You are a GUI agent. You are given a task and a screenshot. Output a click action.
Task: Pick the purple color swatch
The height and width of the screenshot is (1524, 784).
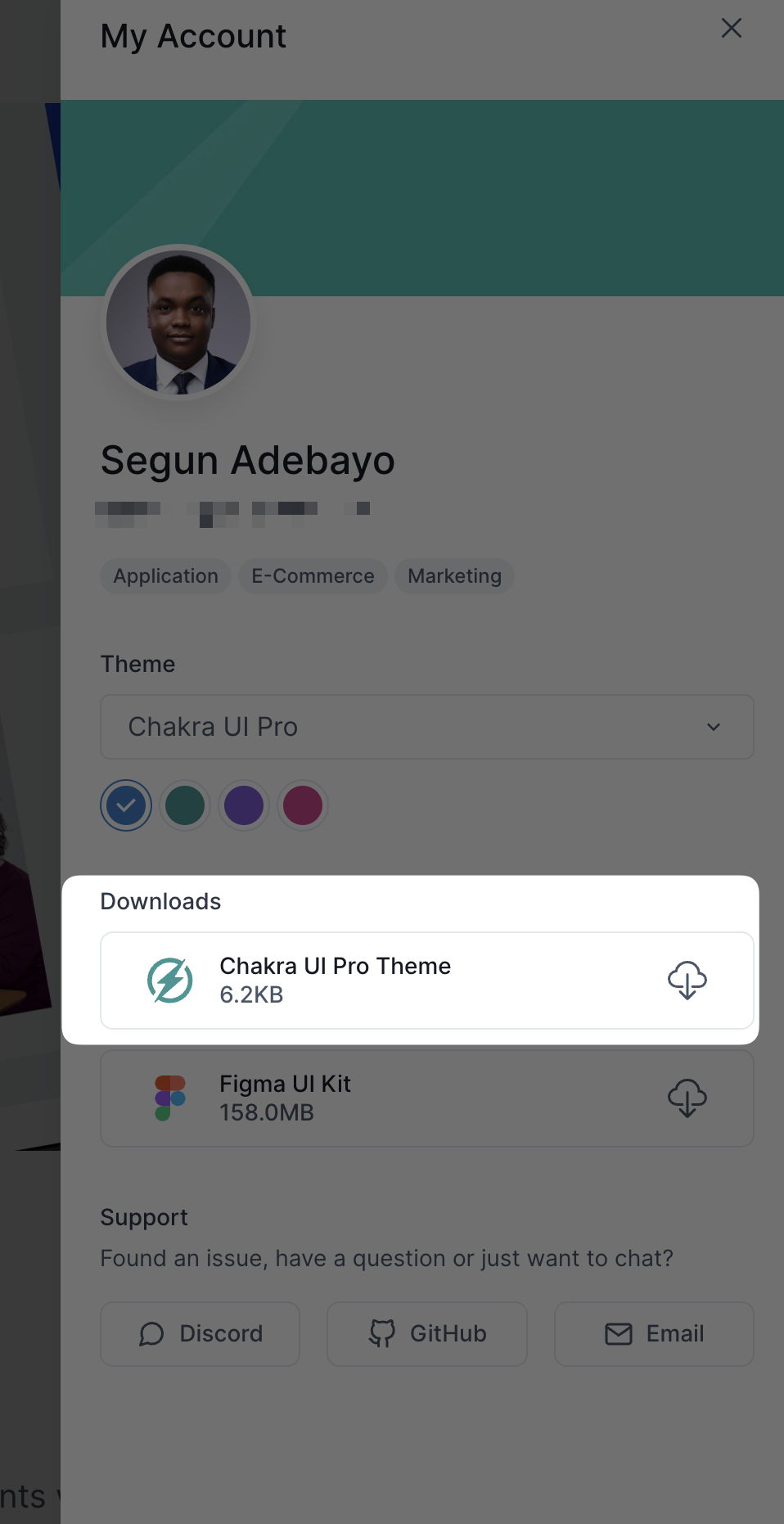244,805
